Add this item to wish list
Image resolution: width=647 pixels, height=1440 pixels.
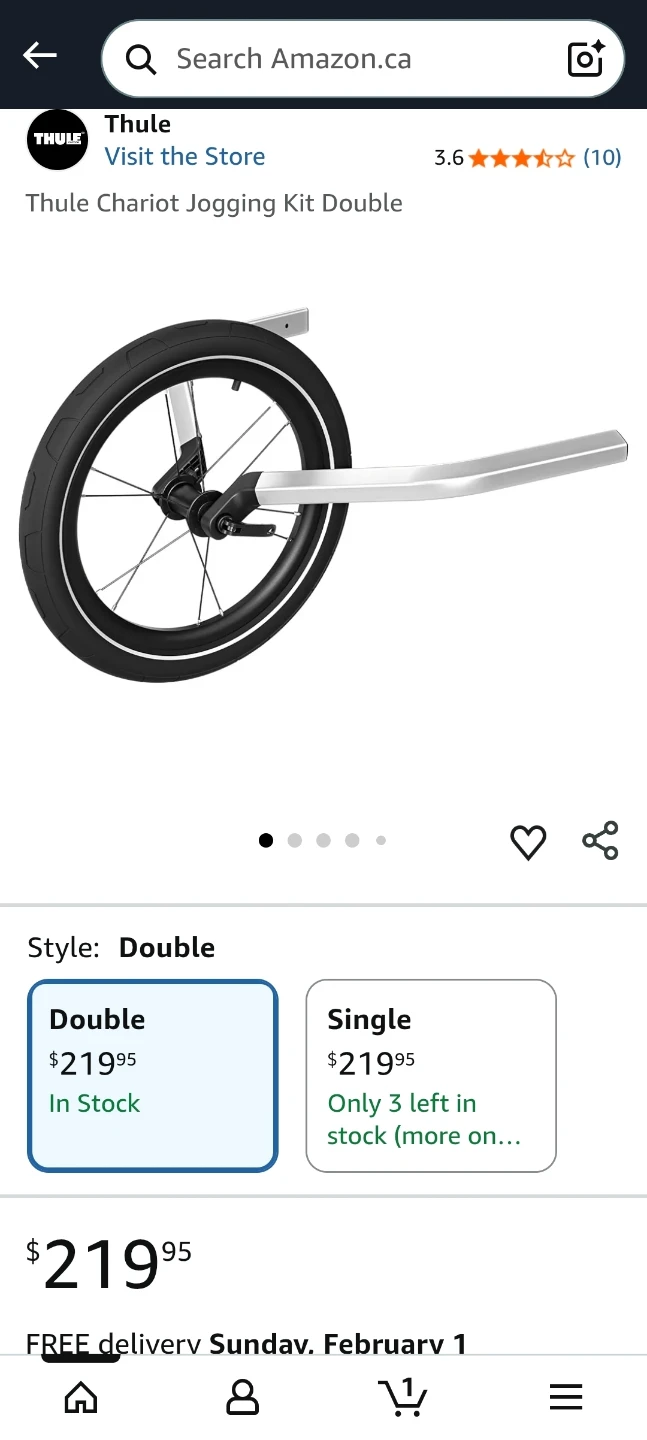[x=528, y=842]
